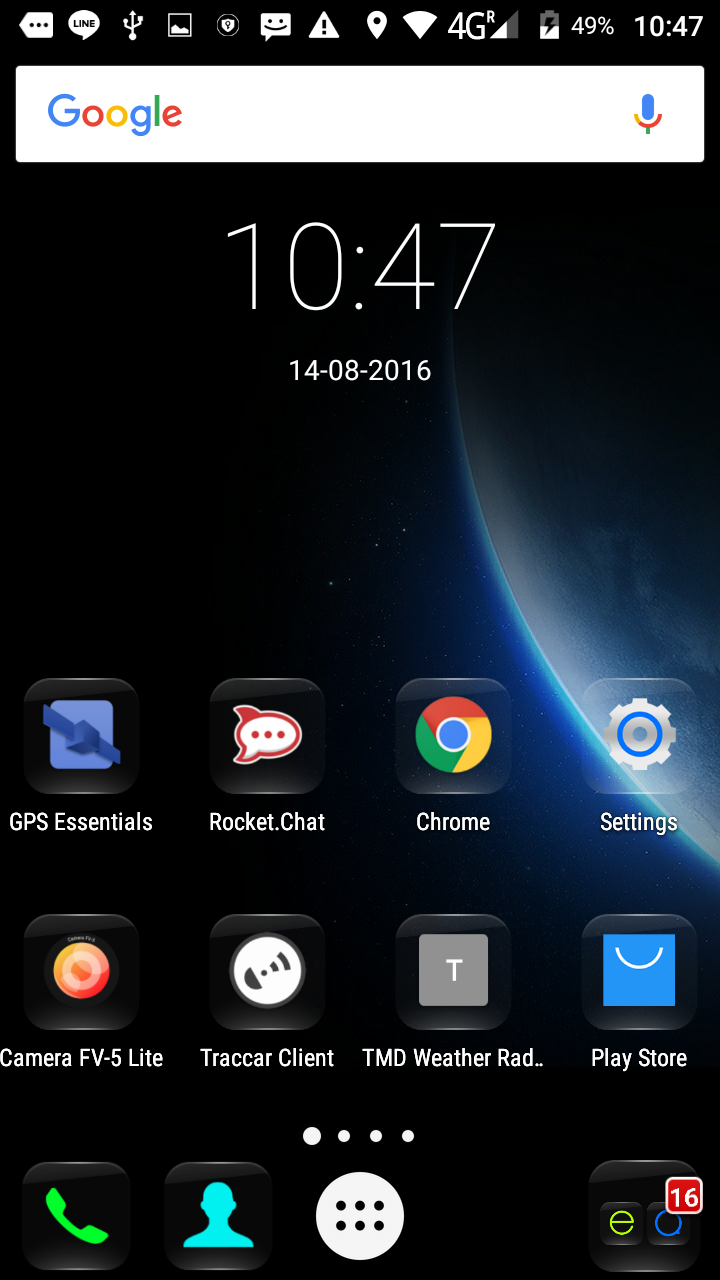This screenshot has width=720, height=1280.
Task: Launch GPS Essentials
Action: (x=81, y=736)
